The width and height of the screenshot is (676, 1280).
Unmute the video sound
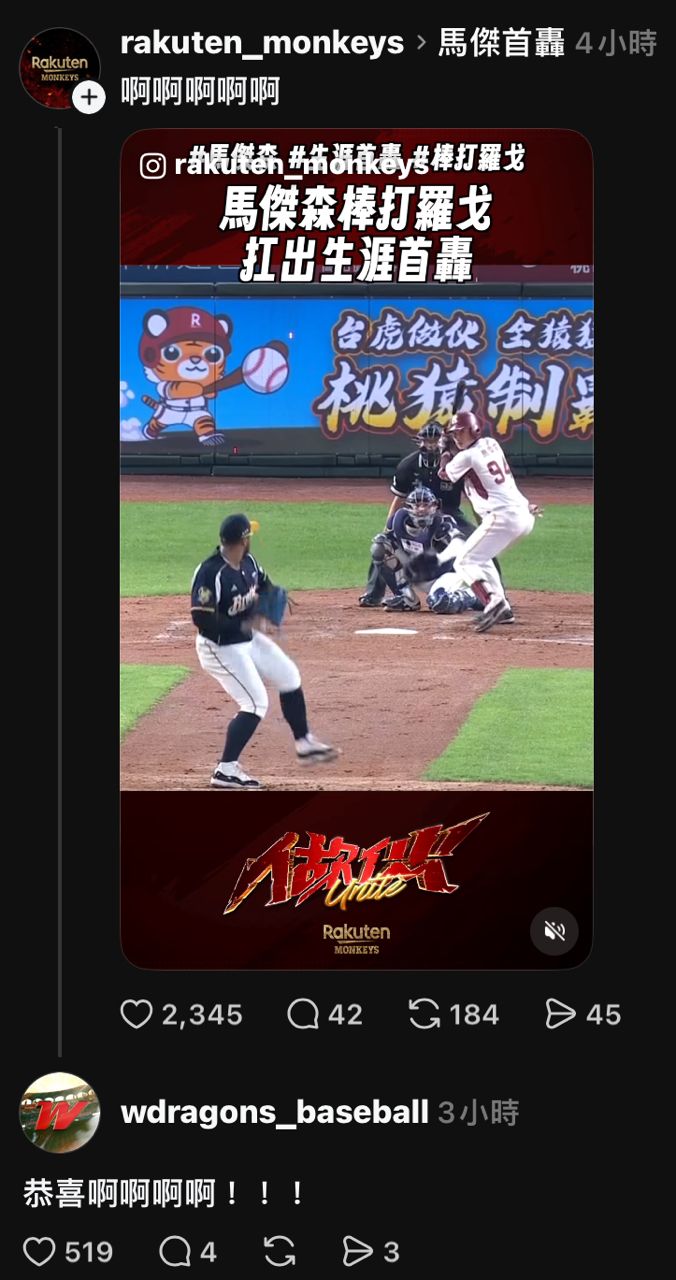pos(554,931)
